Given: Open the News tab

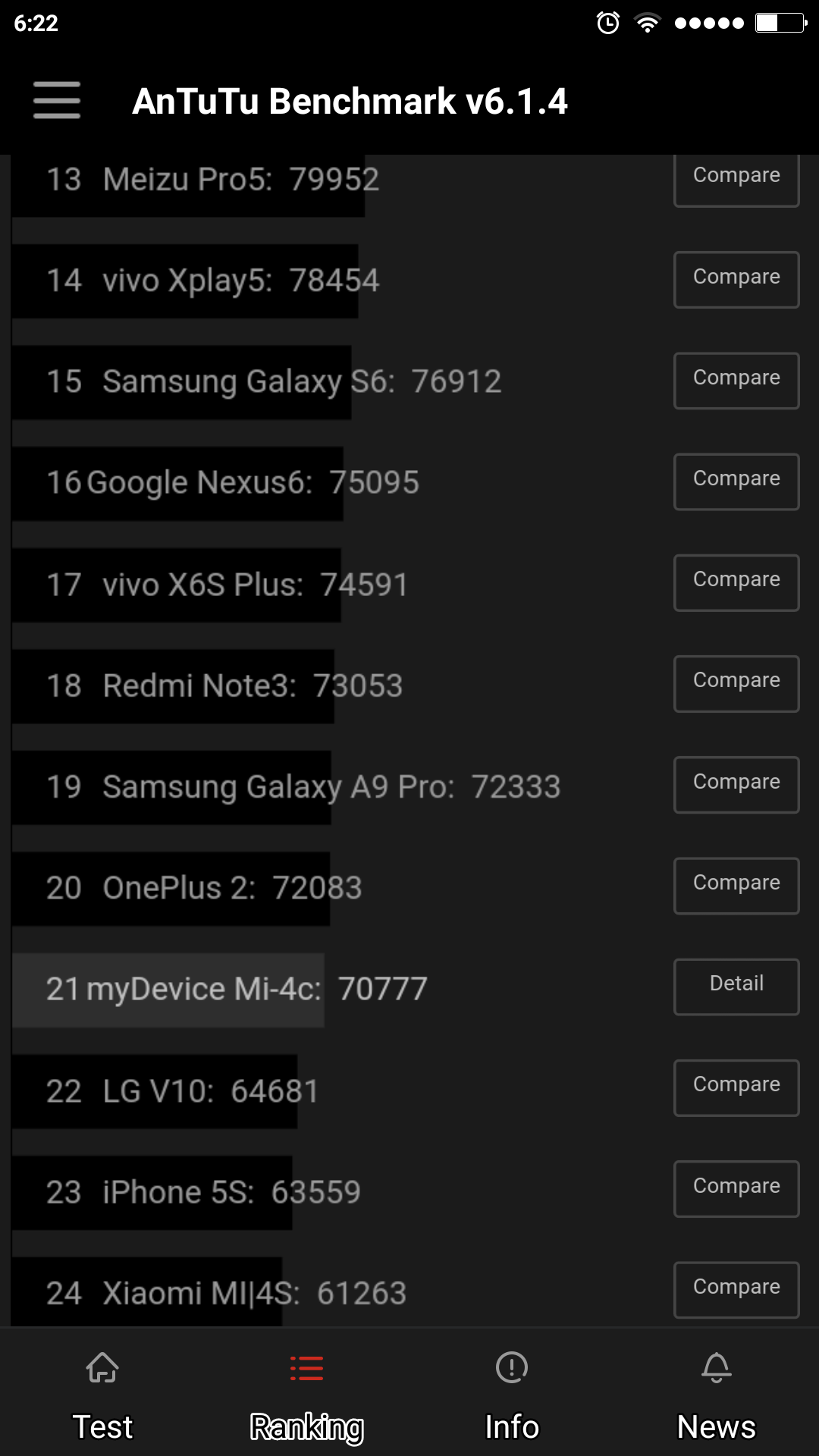Looking at the screenshot, I should point(716,1395).
